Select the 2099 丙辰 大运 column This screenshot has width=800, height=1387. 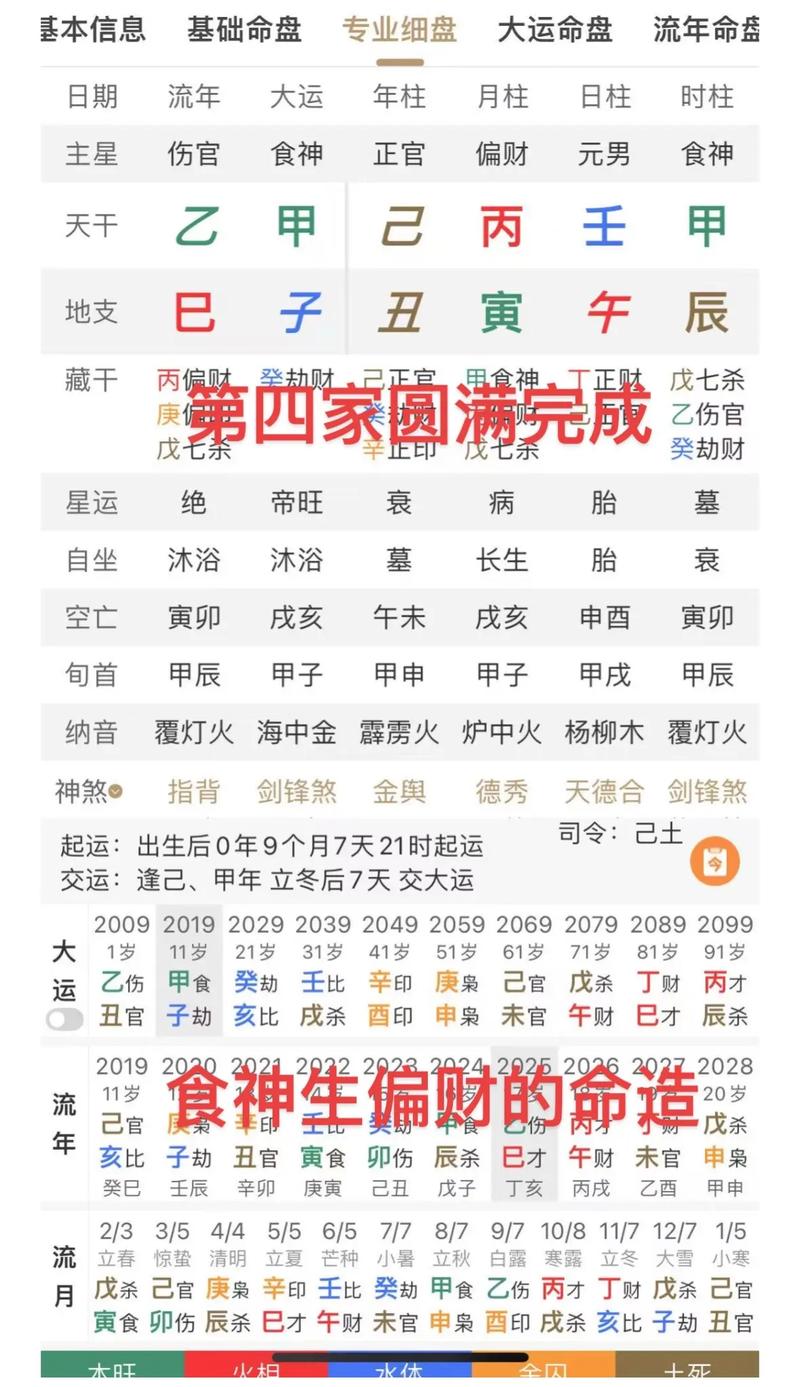coord(725,971)
